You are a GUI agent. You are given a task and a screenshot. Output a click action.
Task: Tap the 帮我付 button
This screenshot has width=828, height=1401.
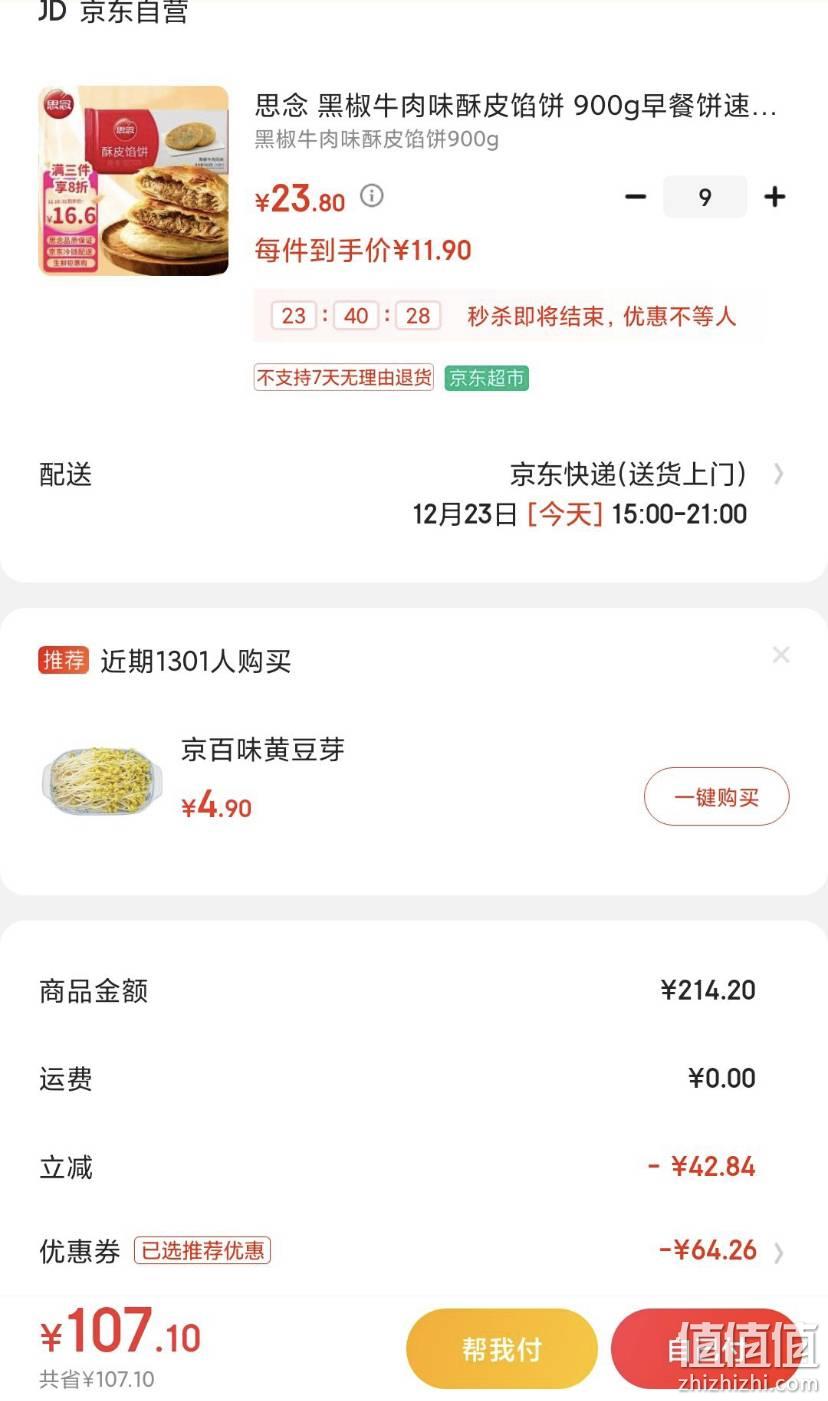(502, 1349)
